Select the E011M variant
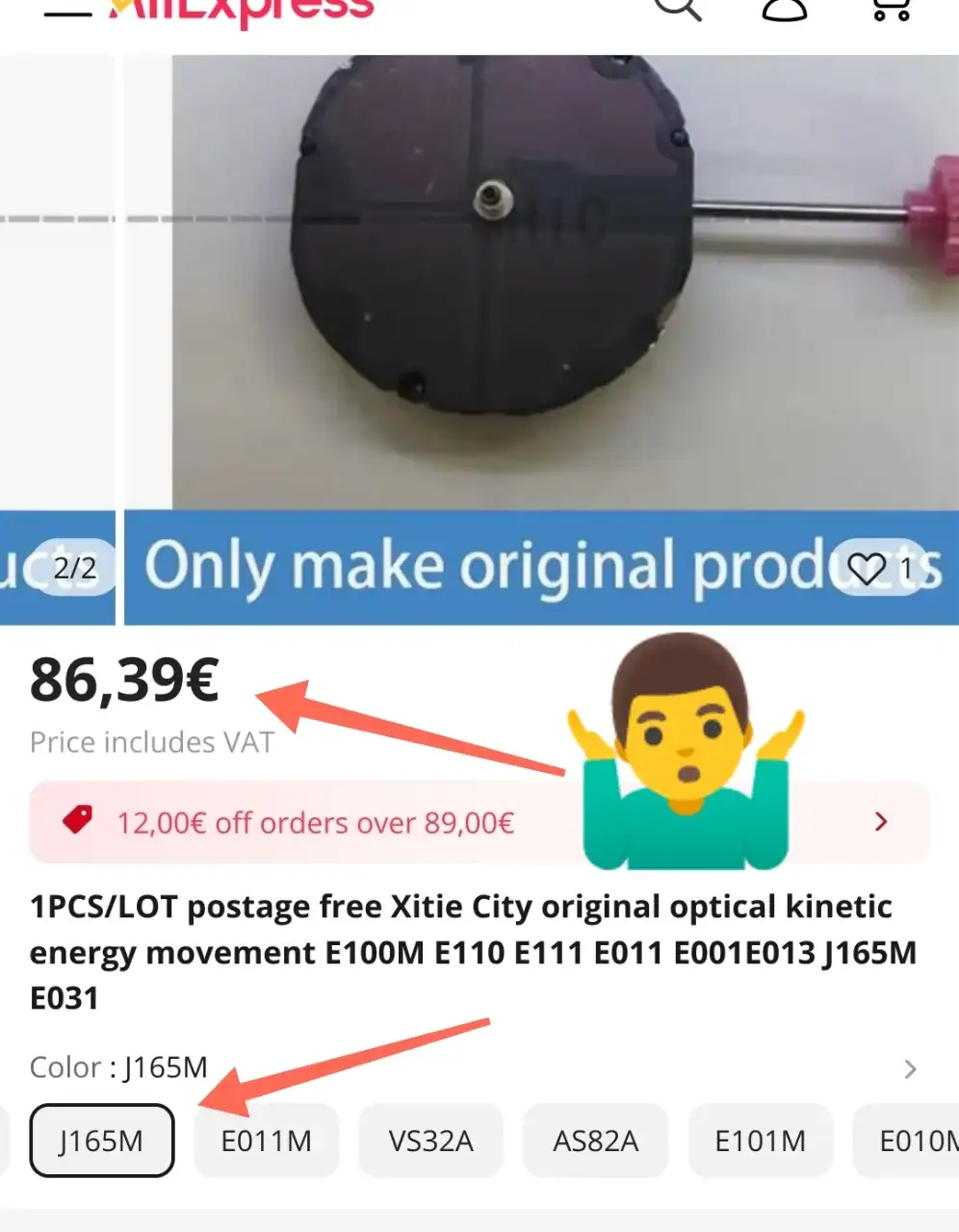This screenshot has width=959, height=1232. point(267,1141)
